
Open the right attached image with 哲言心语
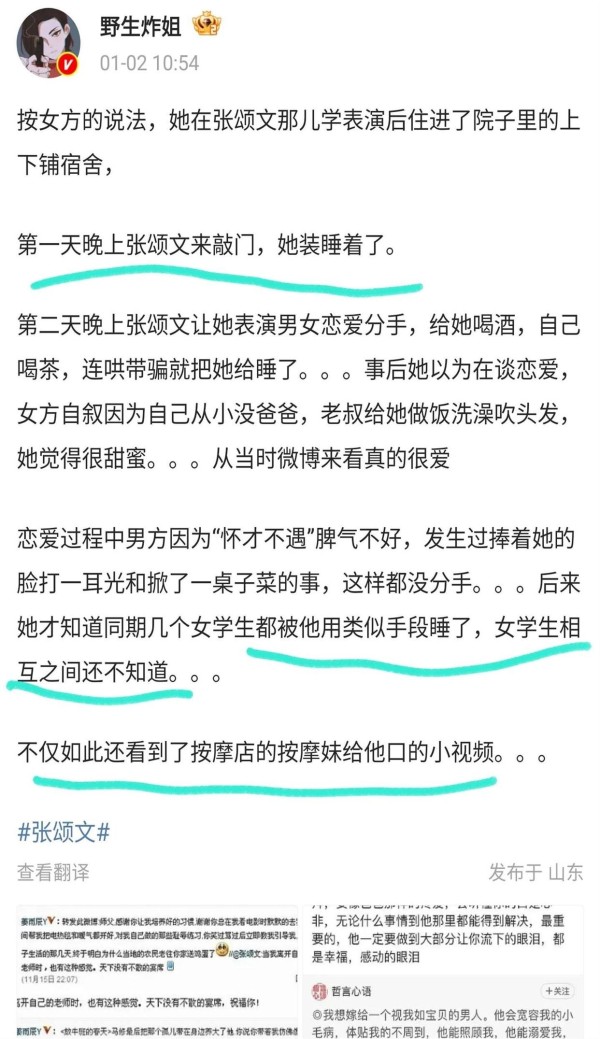[x=443, y=971]
